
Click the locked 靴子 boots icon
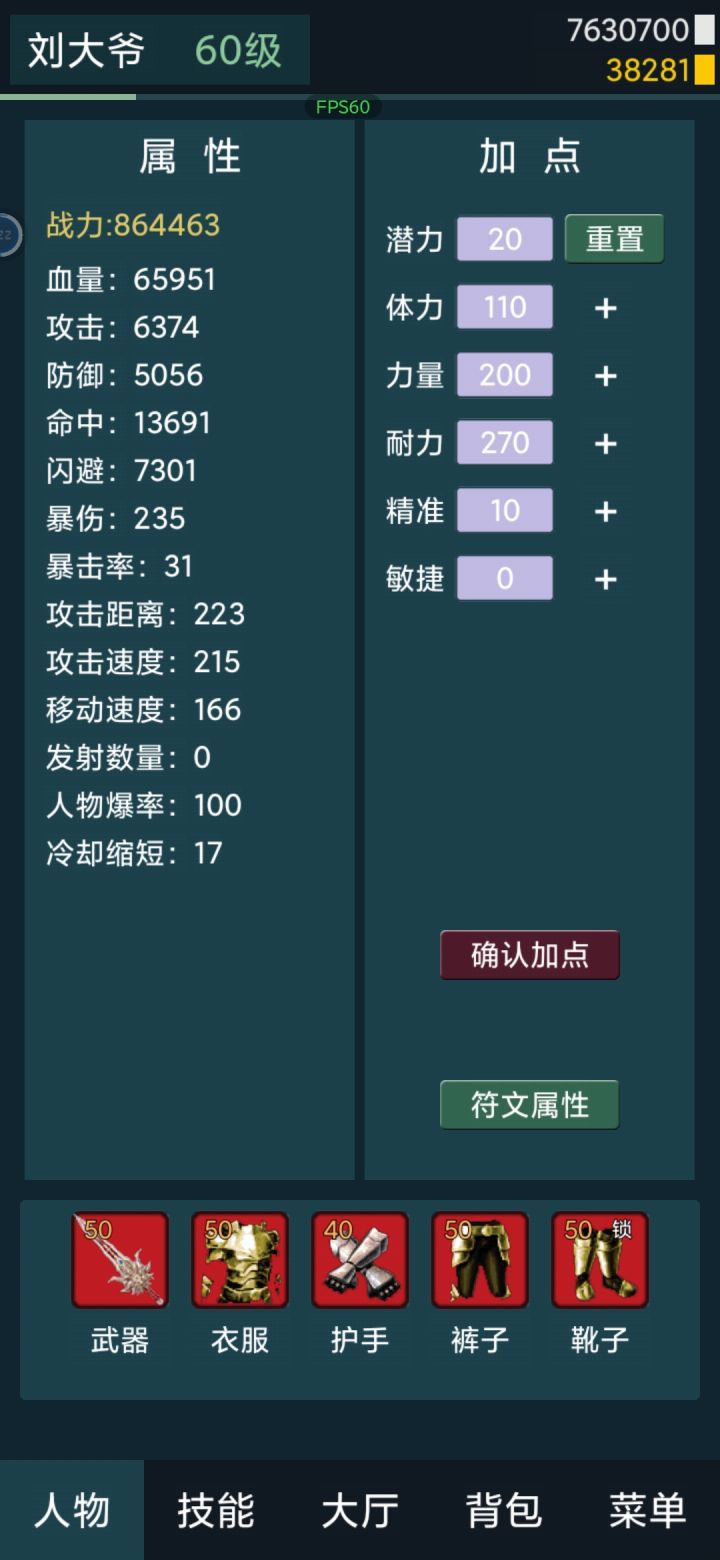point(598,1259)
